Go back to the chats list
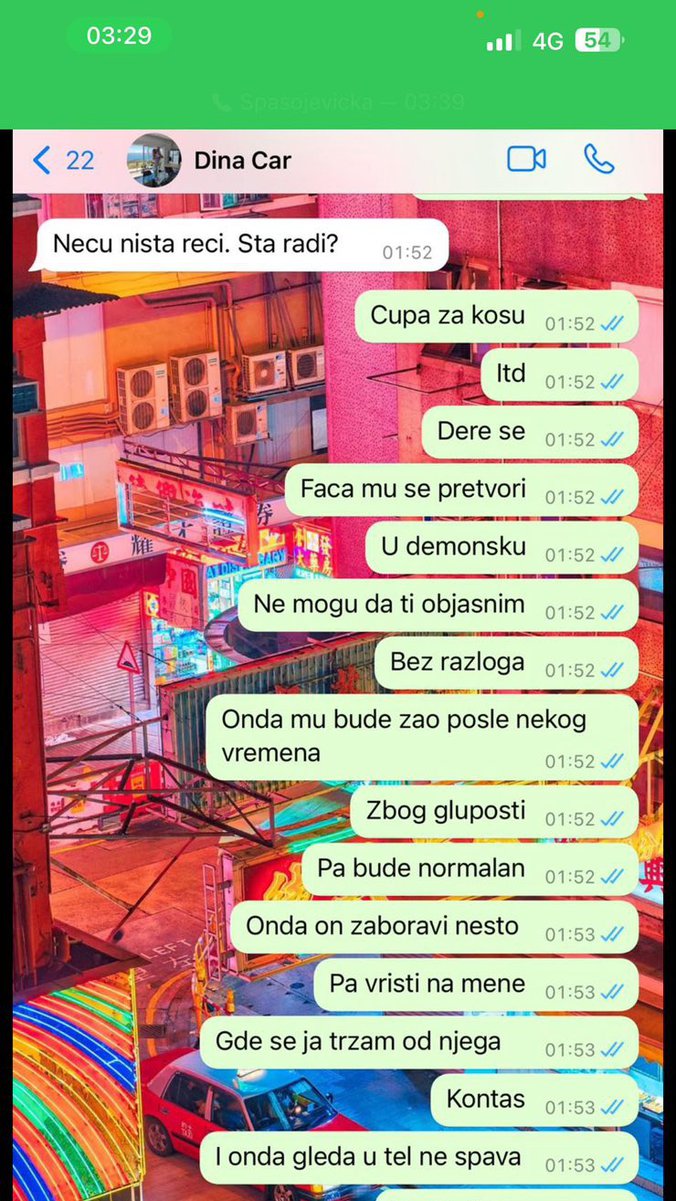 point(60,160)
